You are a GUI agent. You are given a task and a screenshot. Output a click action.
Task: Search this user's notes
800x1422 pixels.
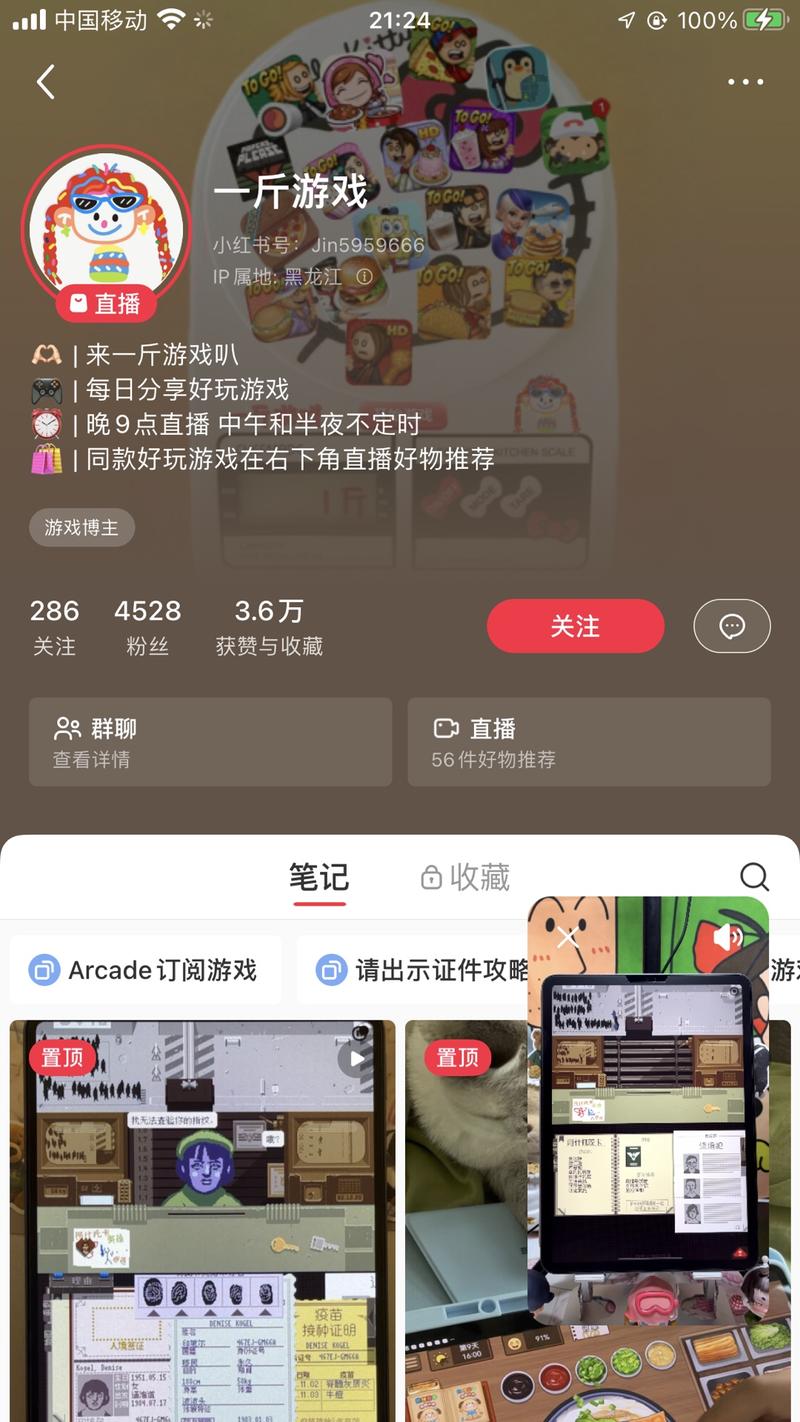click(754, 877)
